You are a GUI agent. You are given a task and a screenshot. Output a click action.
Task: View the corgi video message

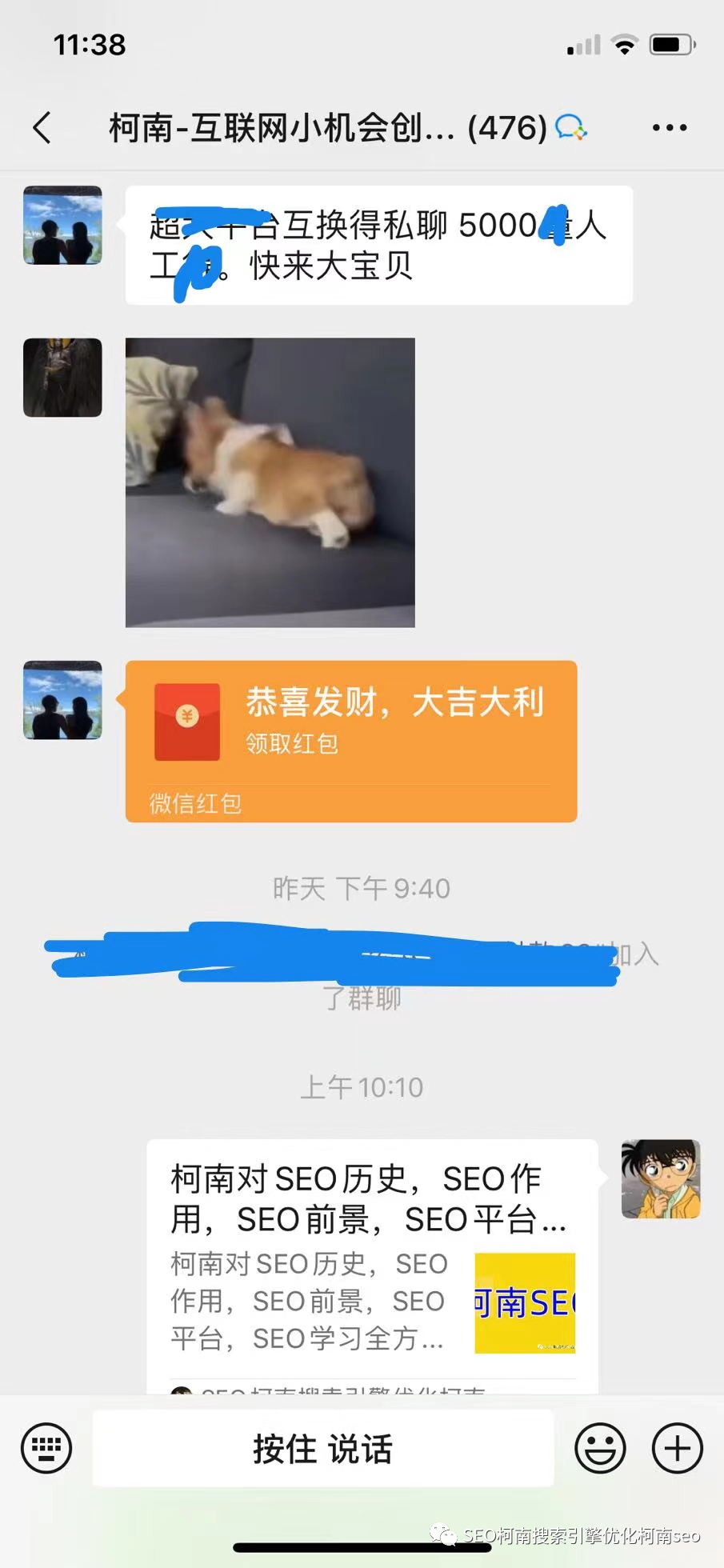point(270,482)
